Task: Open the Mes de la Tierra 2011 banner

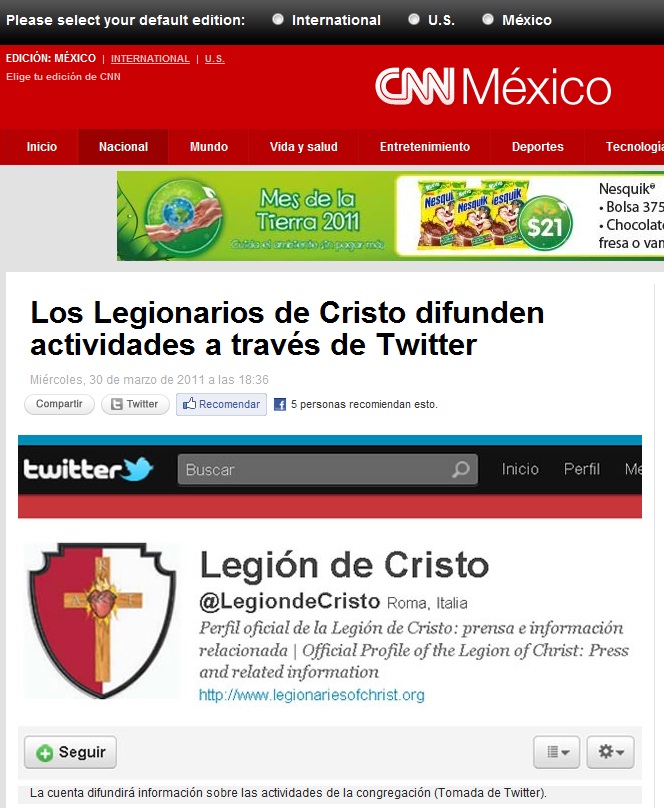Action: pyautogui.click(x=255, y=216)
